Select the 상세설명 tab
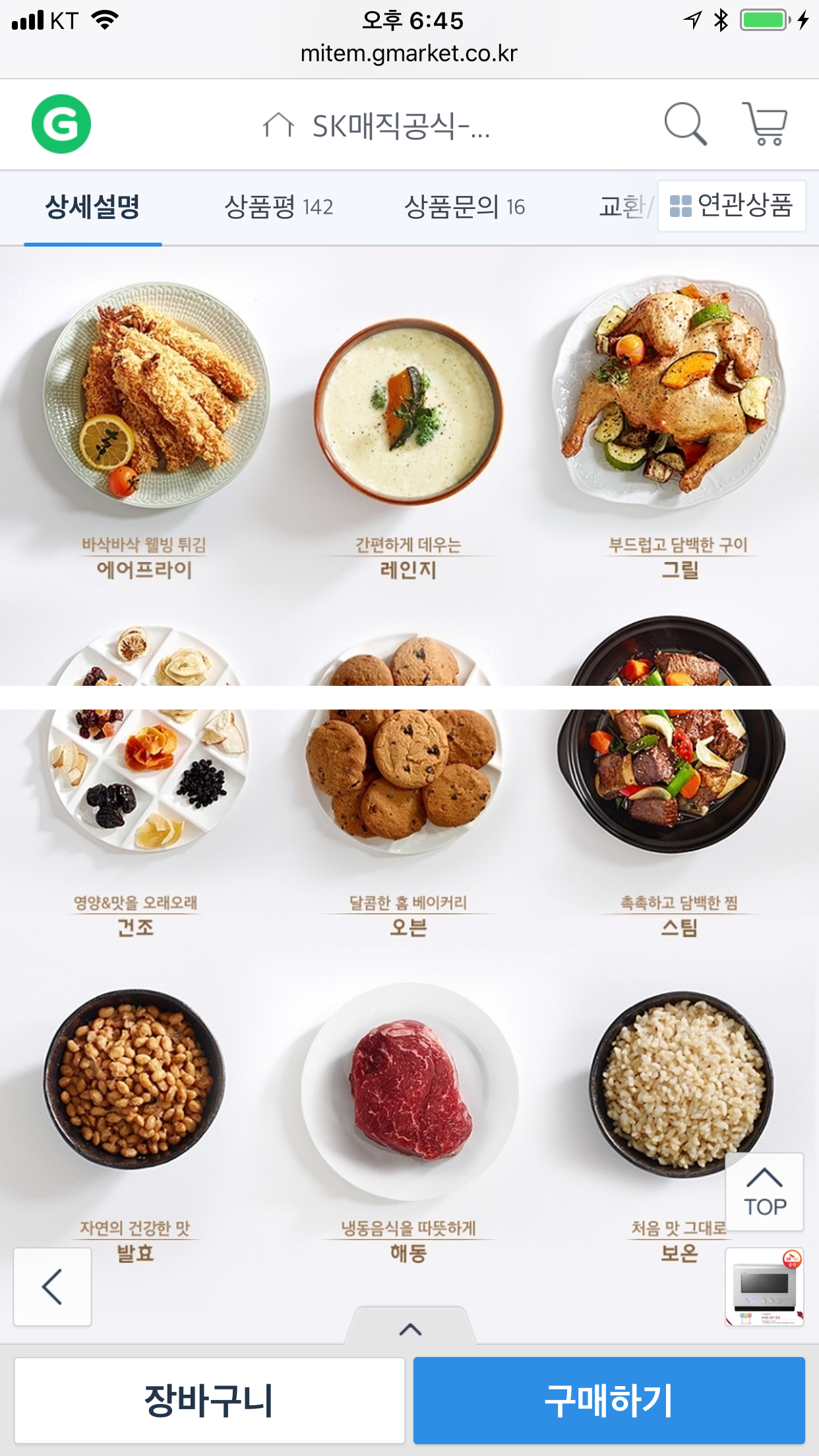Viewport: 819px width, 1456px height. click(92, 207)
